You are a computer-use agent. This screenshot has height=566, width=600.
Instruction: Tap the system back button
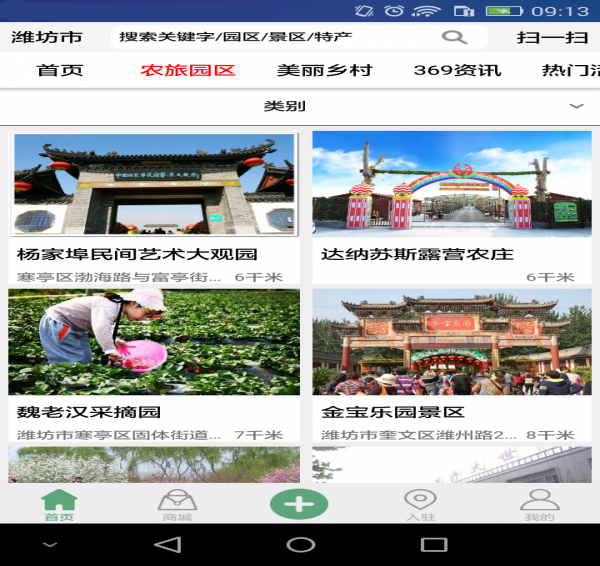pyautogui.click(x=167, y=545)
